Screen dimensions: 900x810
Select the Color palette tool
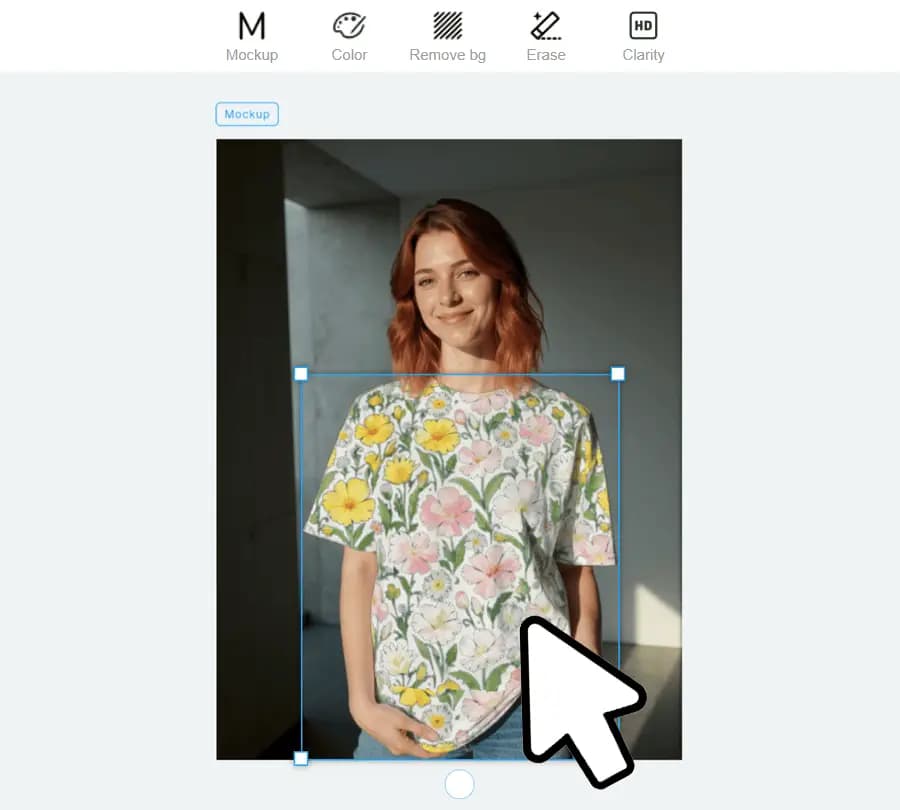(349, 36)
